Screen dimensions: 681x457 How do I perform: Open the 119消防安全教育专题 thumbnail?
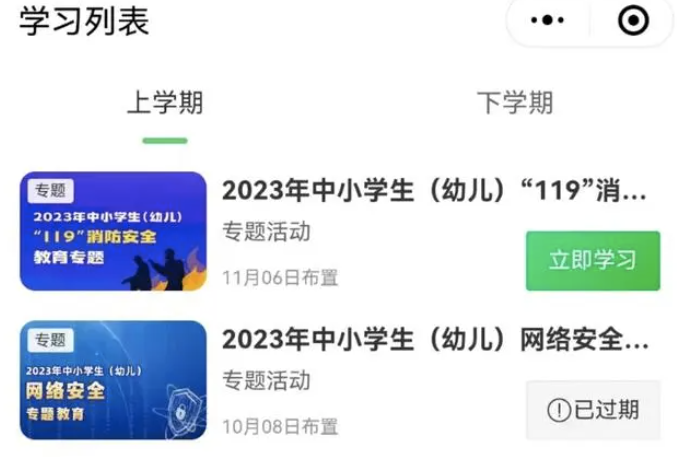pyautogui.click(x=113, y=232)
